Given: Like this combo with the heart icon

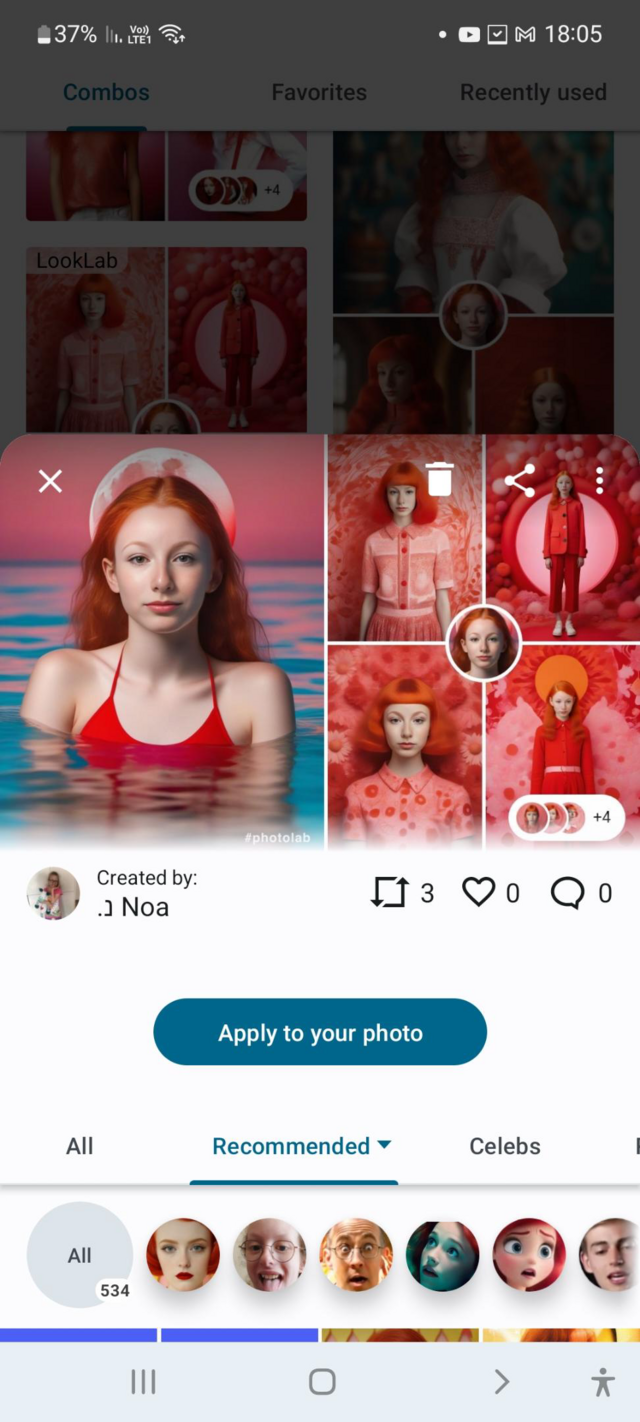Looking at the screenshot, I should pos(478,892).
